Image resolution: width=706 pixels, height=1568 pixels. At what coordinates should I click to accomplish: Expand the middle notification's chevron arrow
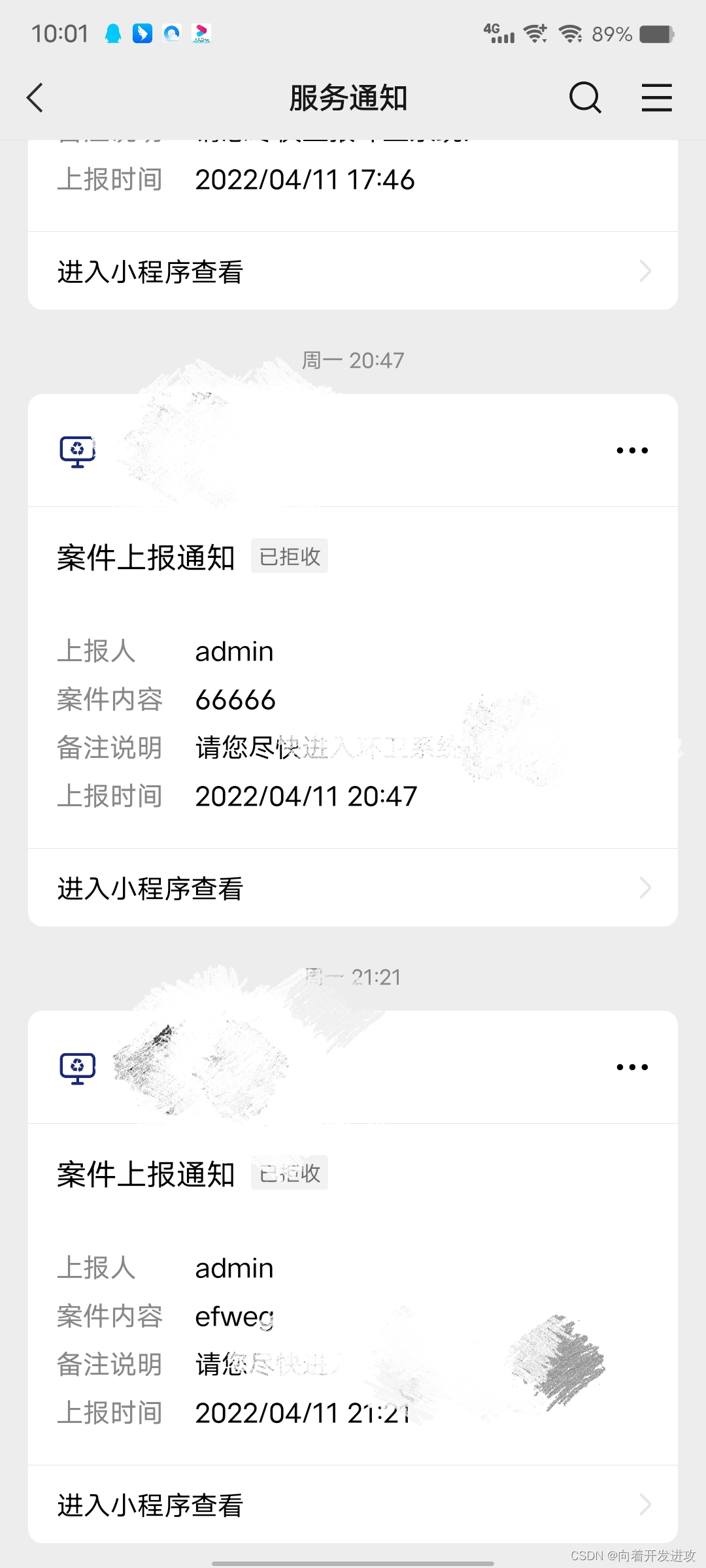pos(644,888)
